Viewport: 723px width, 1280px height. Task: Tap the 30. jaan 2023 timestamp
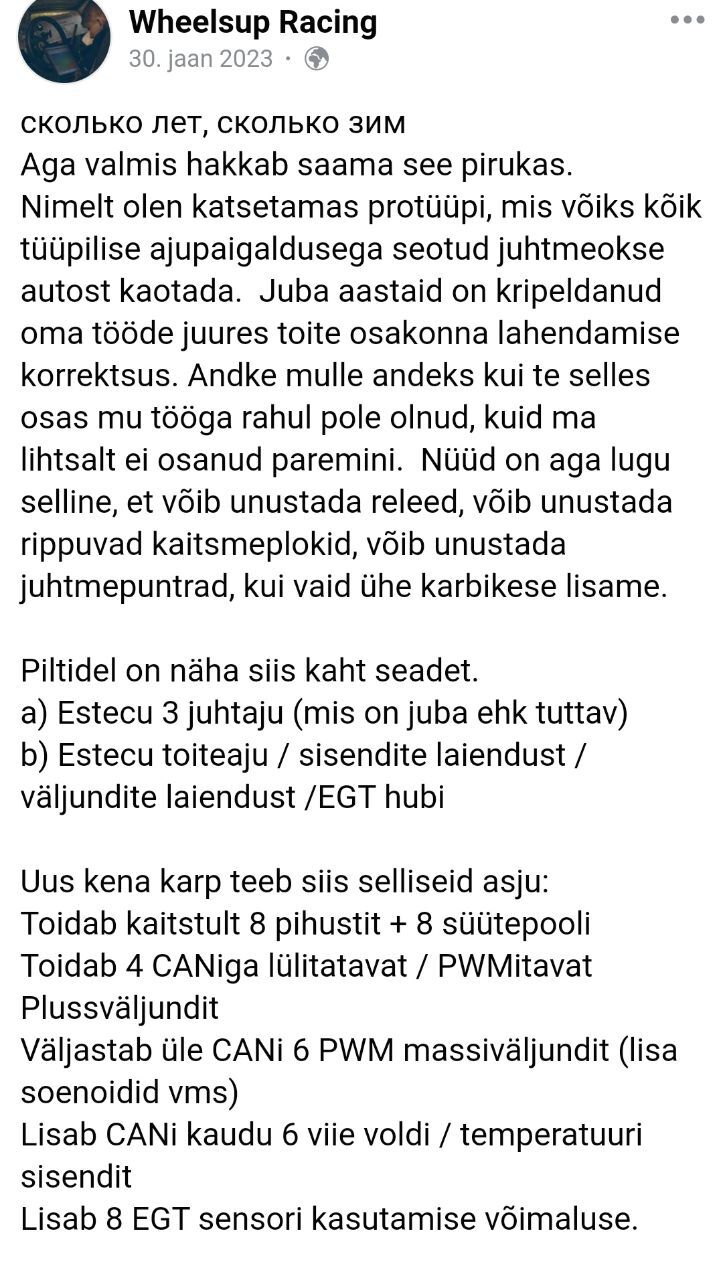click(200, 59)
